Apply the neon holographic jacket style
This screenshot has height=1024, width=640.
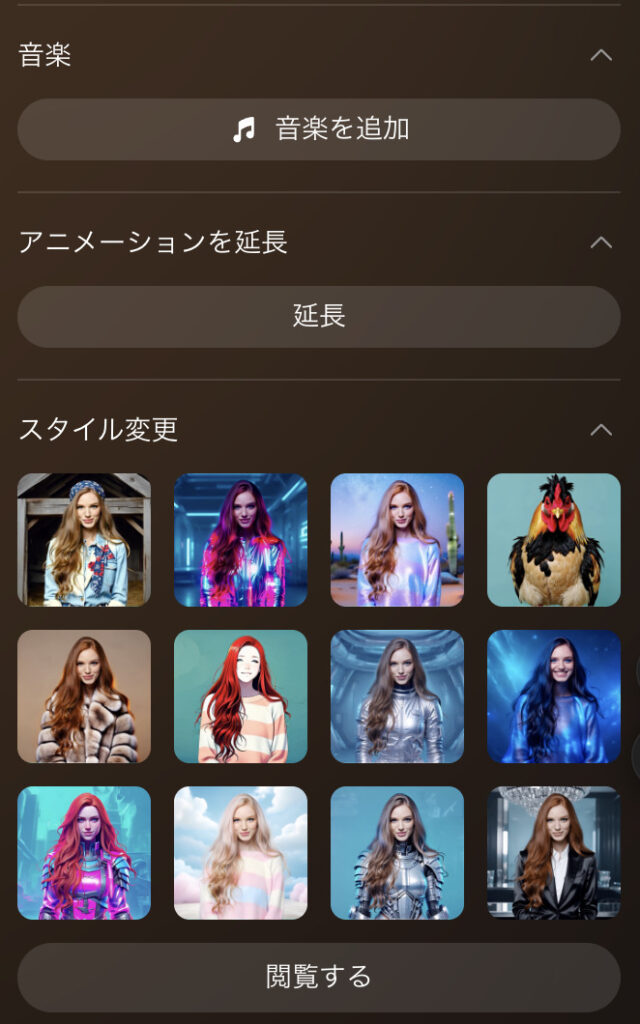(241, 540)
